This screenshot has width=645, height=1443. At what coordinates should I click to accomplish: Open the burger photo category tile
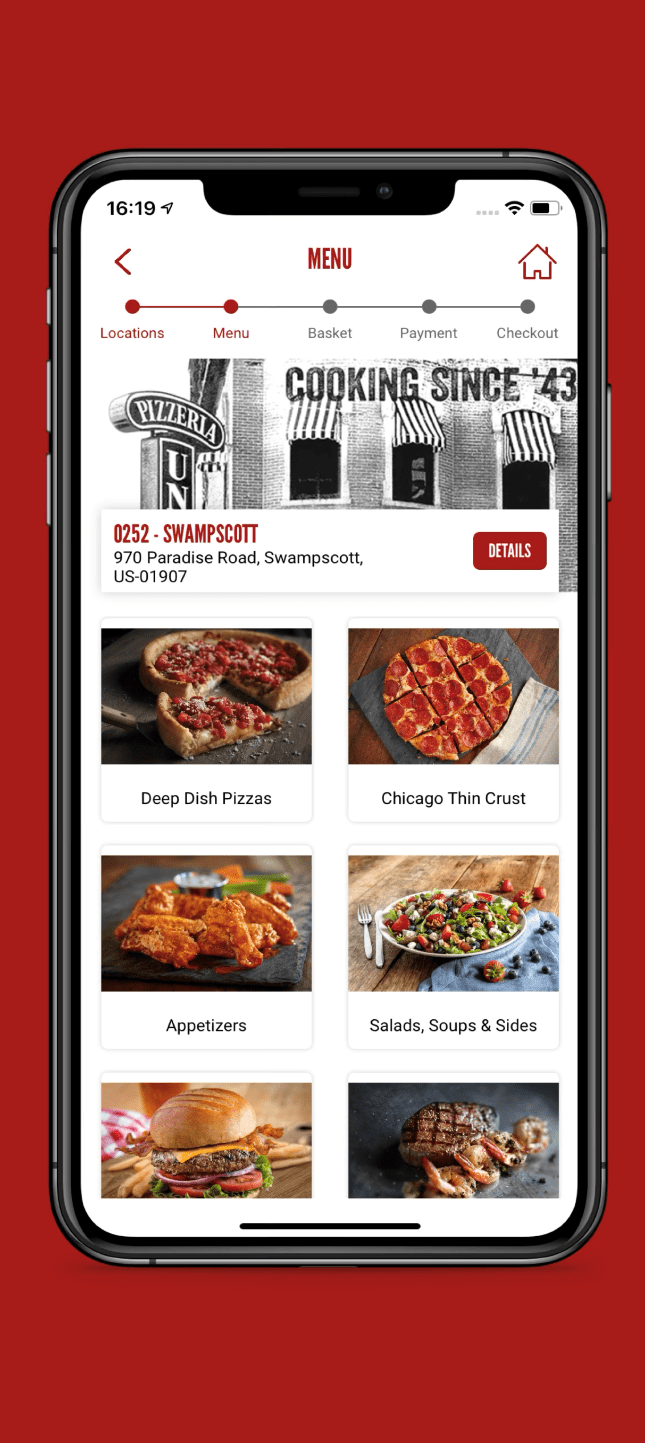tap(206, 1140)
